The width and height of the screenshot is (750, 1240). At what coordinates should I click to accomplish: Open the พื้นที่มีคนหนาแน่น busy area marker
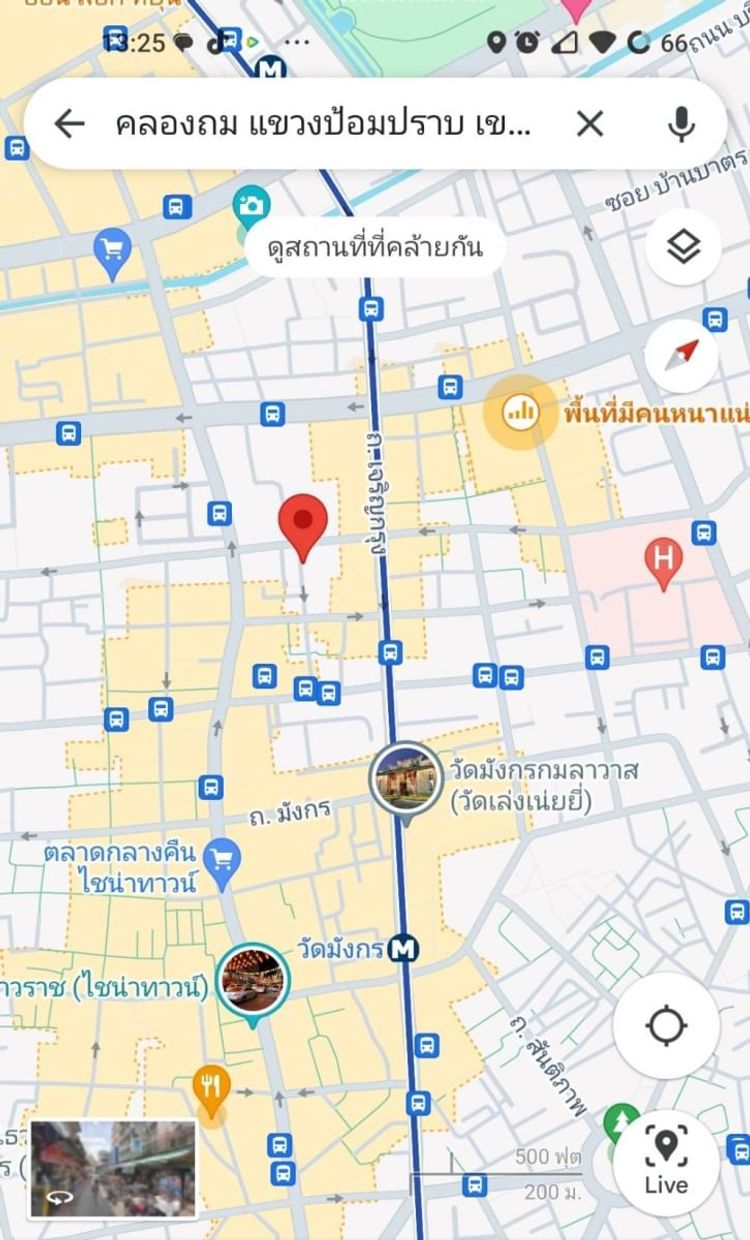[519, 411]
